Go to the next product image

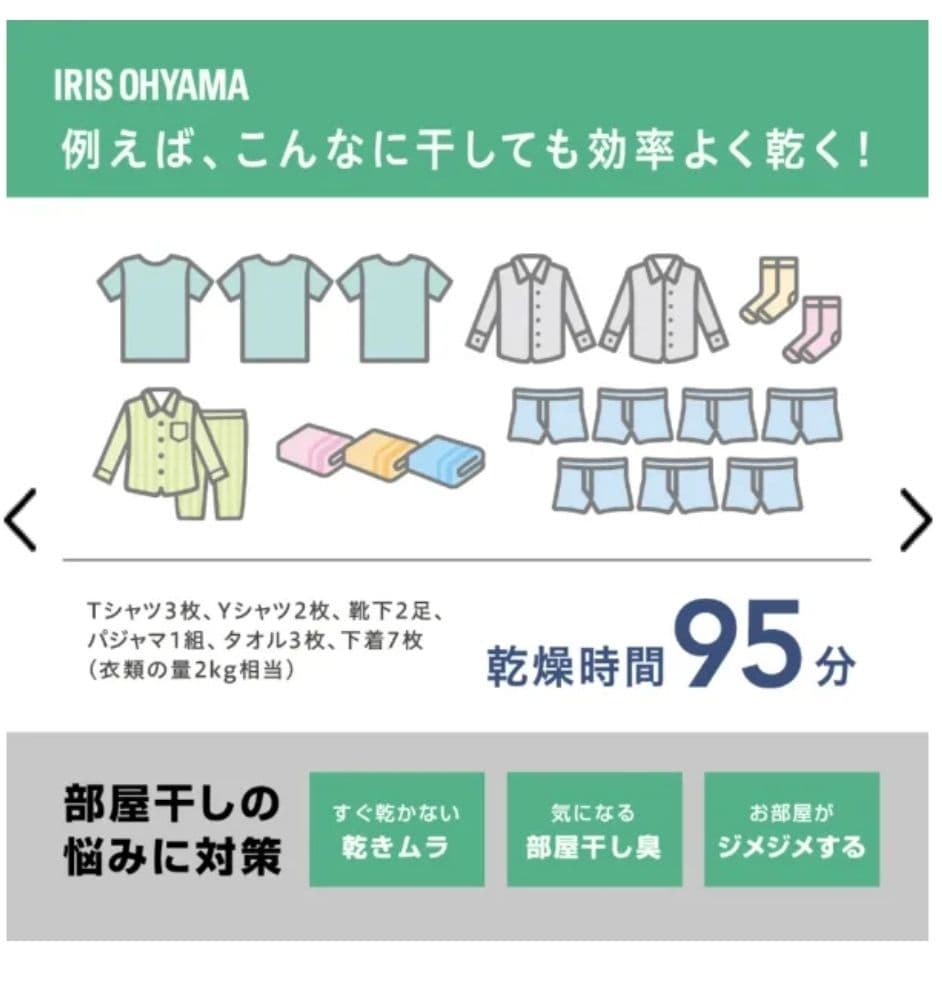(x=915, y=519)
